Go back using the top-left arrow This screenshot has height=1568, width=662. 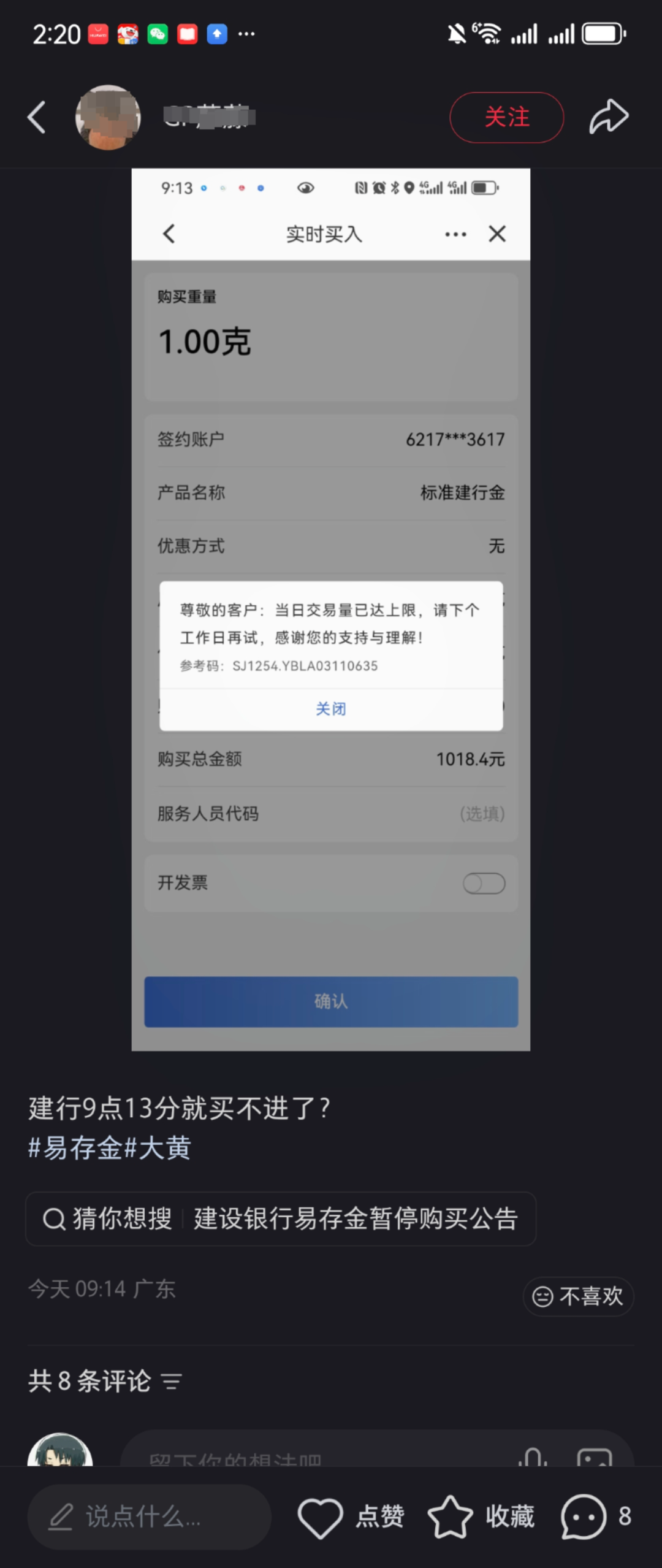(37, 117)
